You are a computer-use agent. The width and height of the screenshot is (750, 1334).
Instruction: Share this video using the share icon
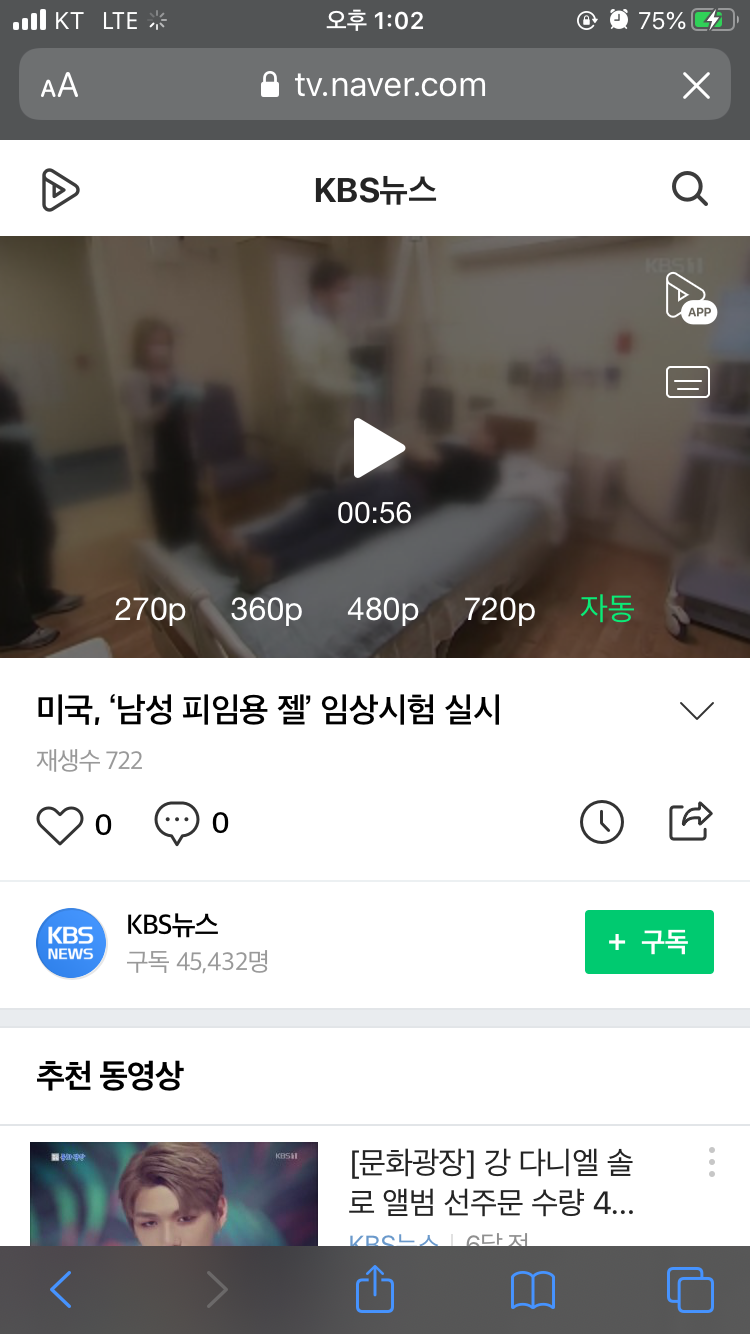point(690,821)
